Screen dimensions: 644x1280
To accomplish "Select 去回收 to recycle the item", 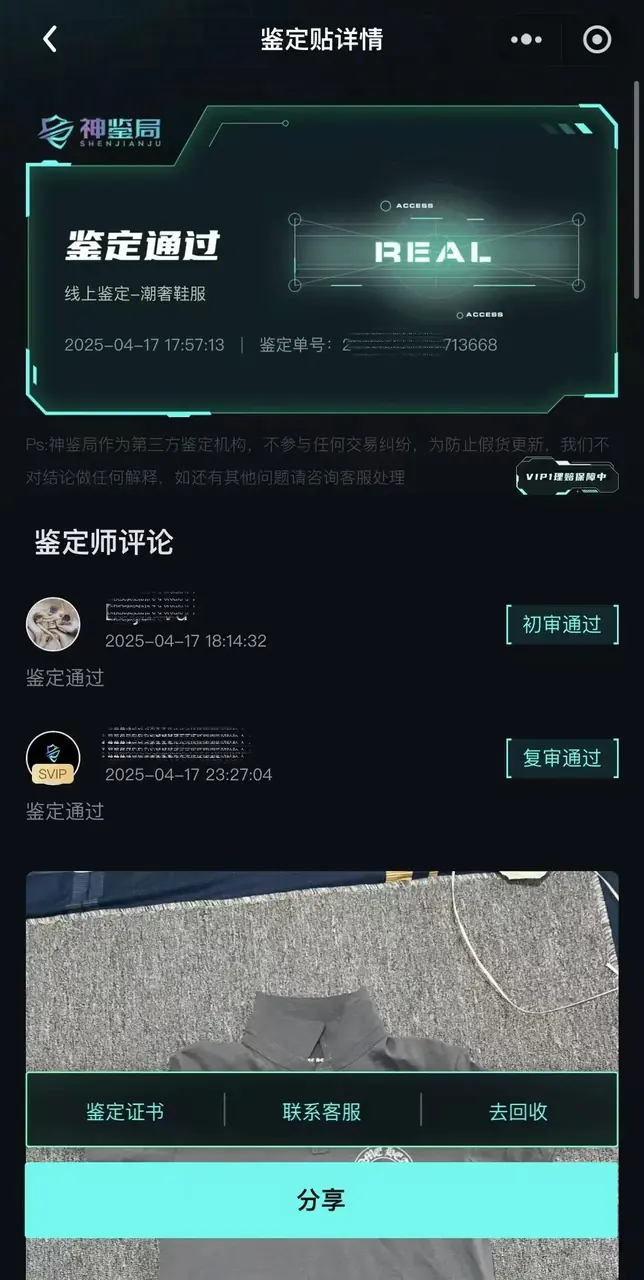I will pyautogui.click(x=518, y=1111).
